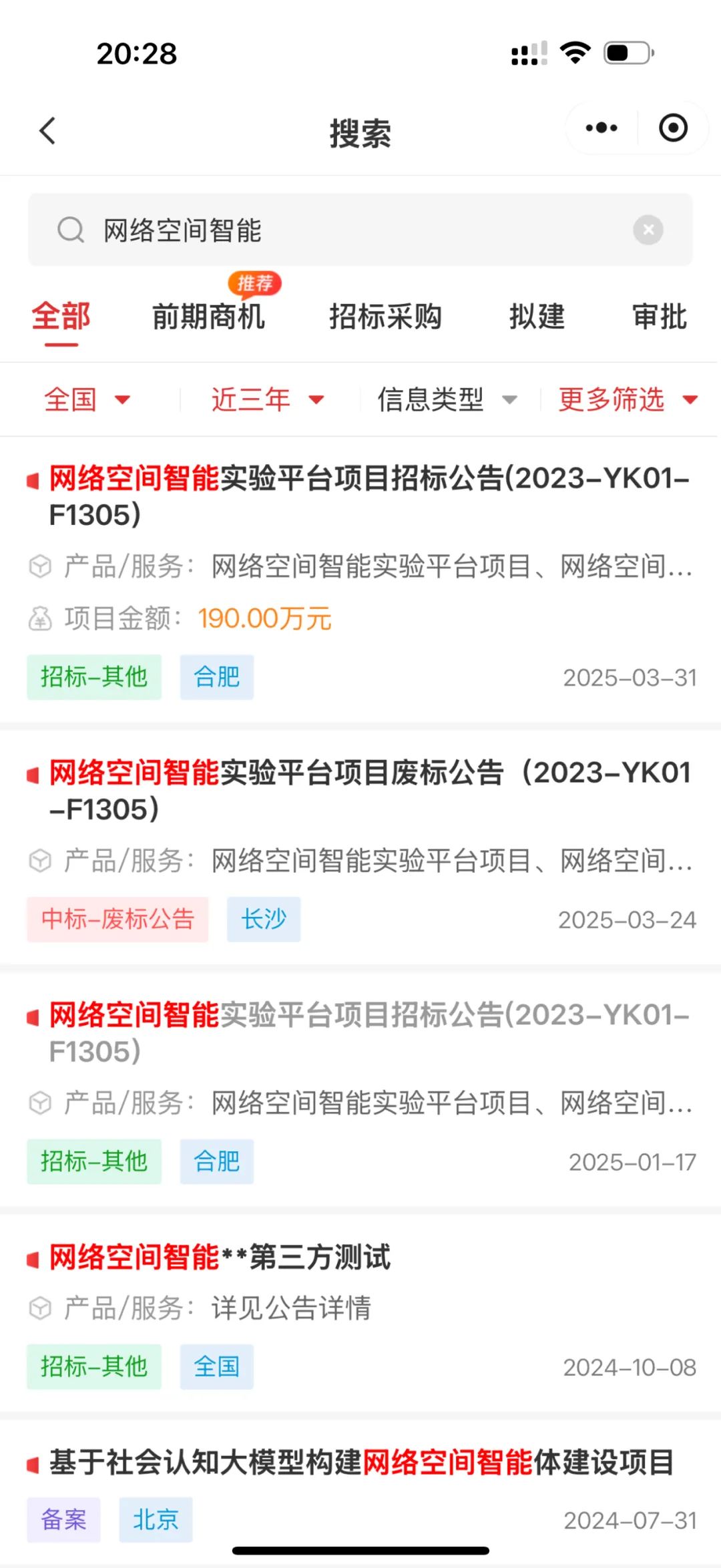This screenshot has width=721, height=1568.
Task: Open the 第三方测试 search result
Action: tap(220, 1257)
